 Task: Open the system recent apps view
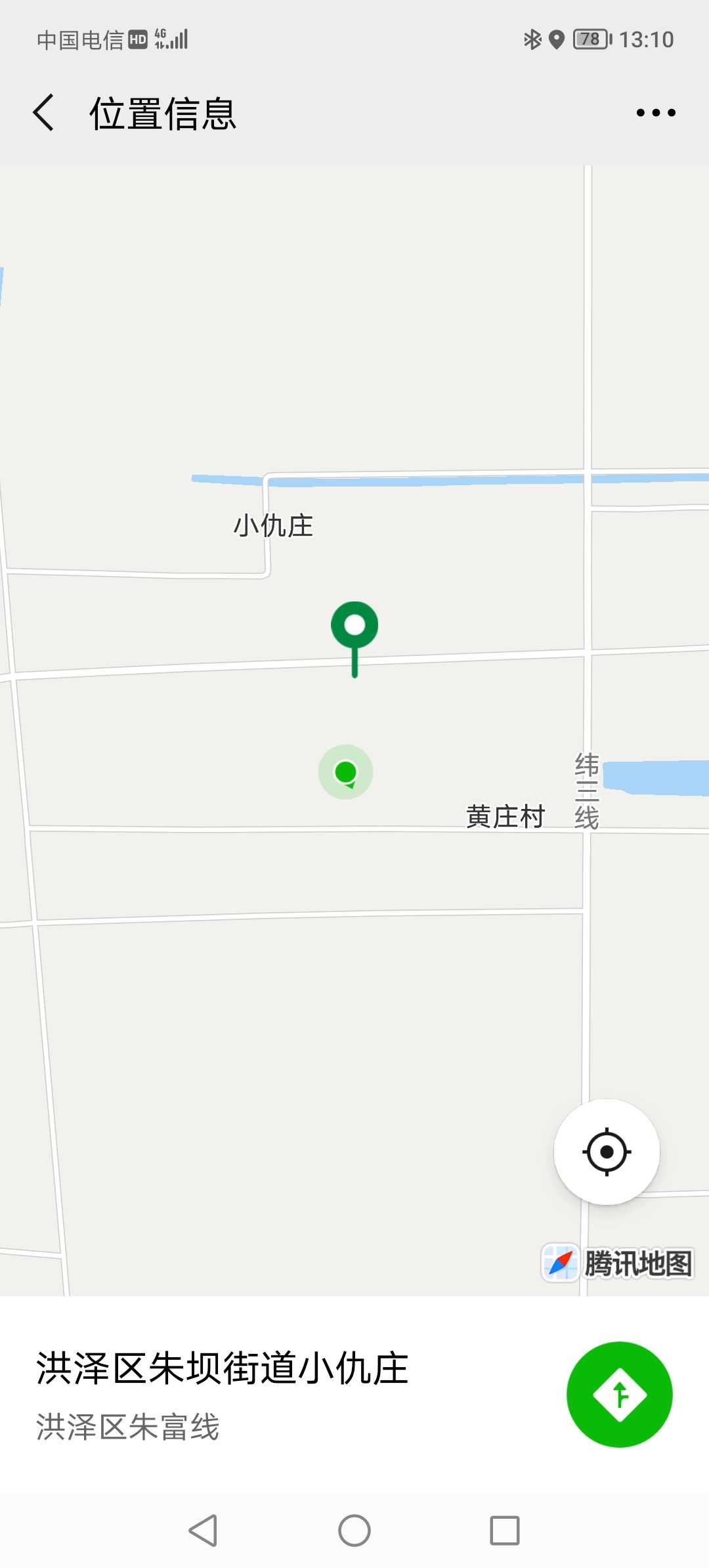505,1531
